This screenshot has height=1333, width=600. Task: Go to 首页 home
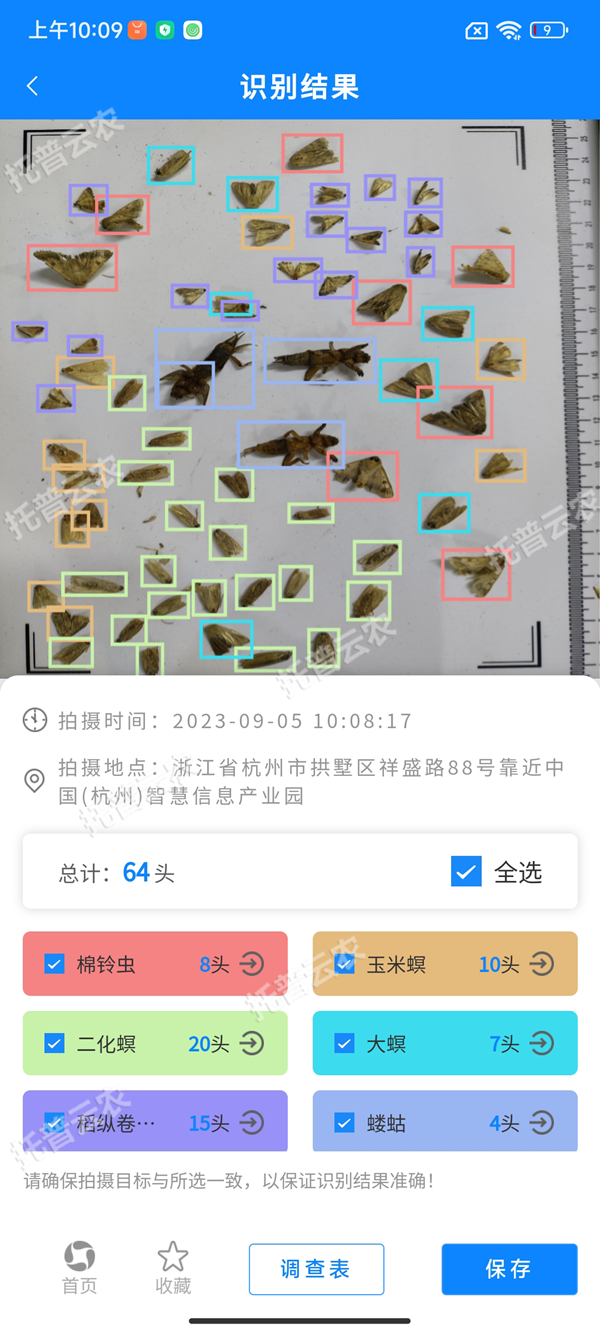[79, 1268]
